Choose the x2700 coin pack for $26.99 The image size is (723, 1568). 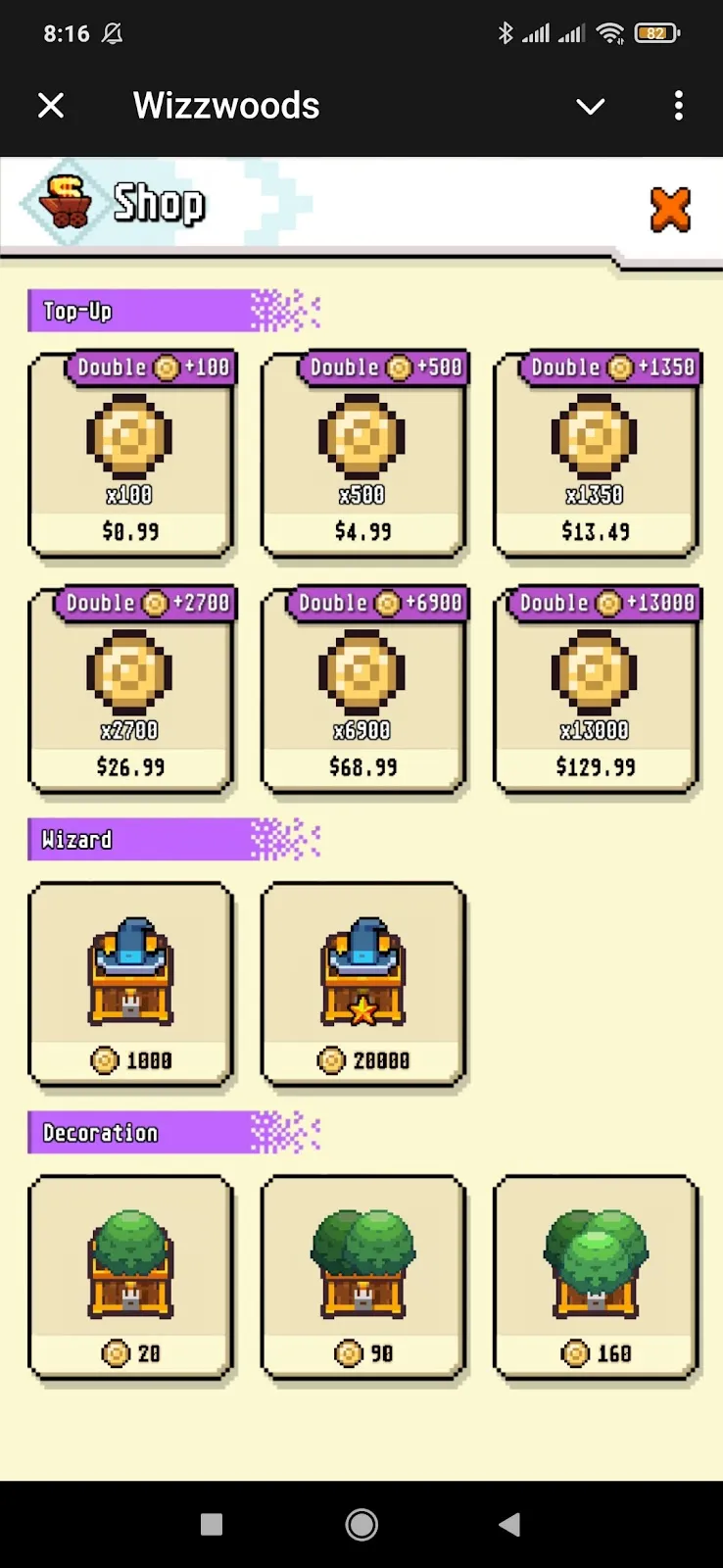(x=131, y=691)
